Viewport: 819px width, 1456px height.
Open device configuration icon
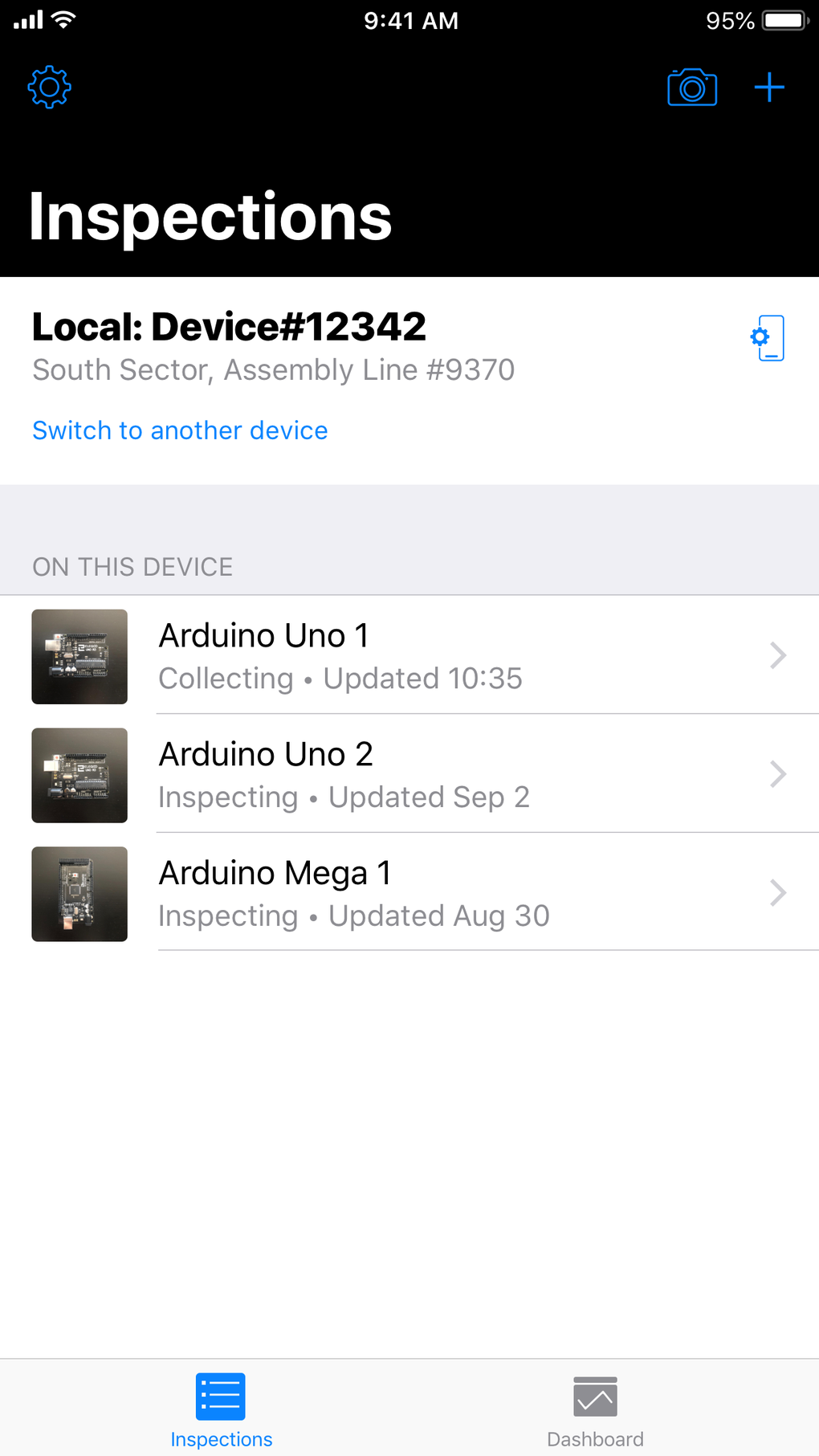click(x=768, y=338)
